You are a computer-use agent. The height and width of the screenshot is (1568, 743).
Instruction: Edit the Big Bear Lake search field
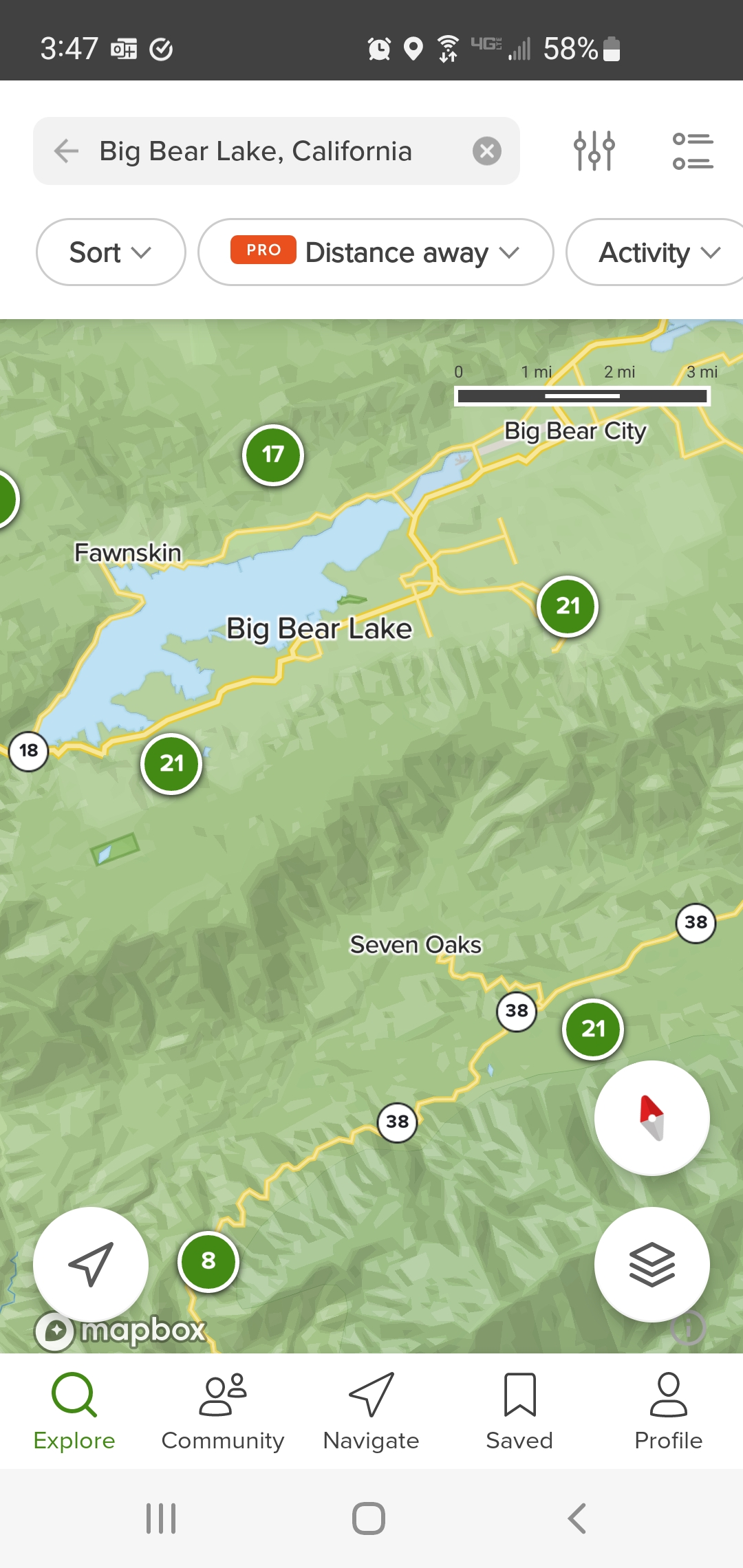pyautogui.click(x=275, y=151)
